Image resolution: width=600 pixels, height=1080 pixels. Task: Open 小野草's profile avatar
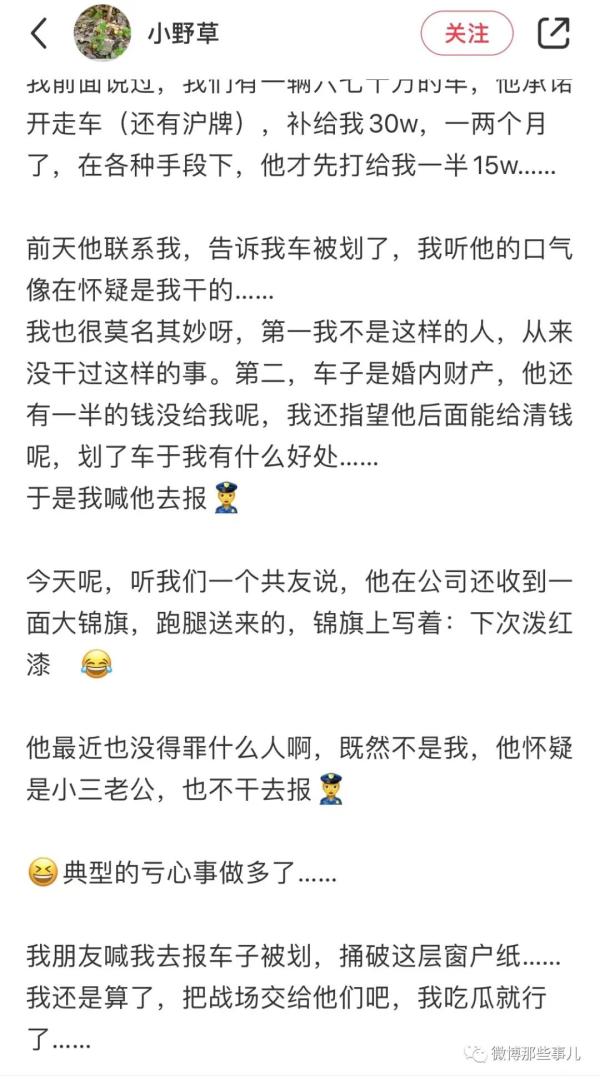[x=102, y=33]
